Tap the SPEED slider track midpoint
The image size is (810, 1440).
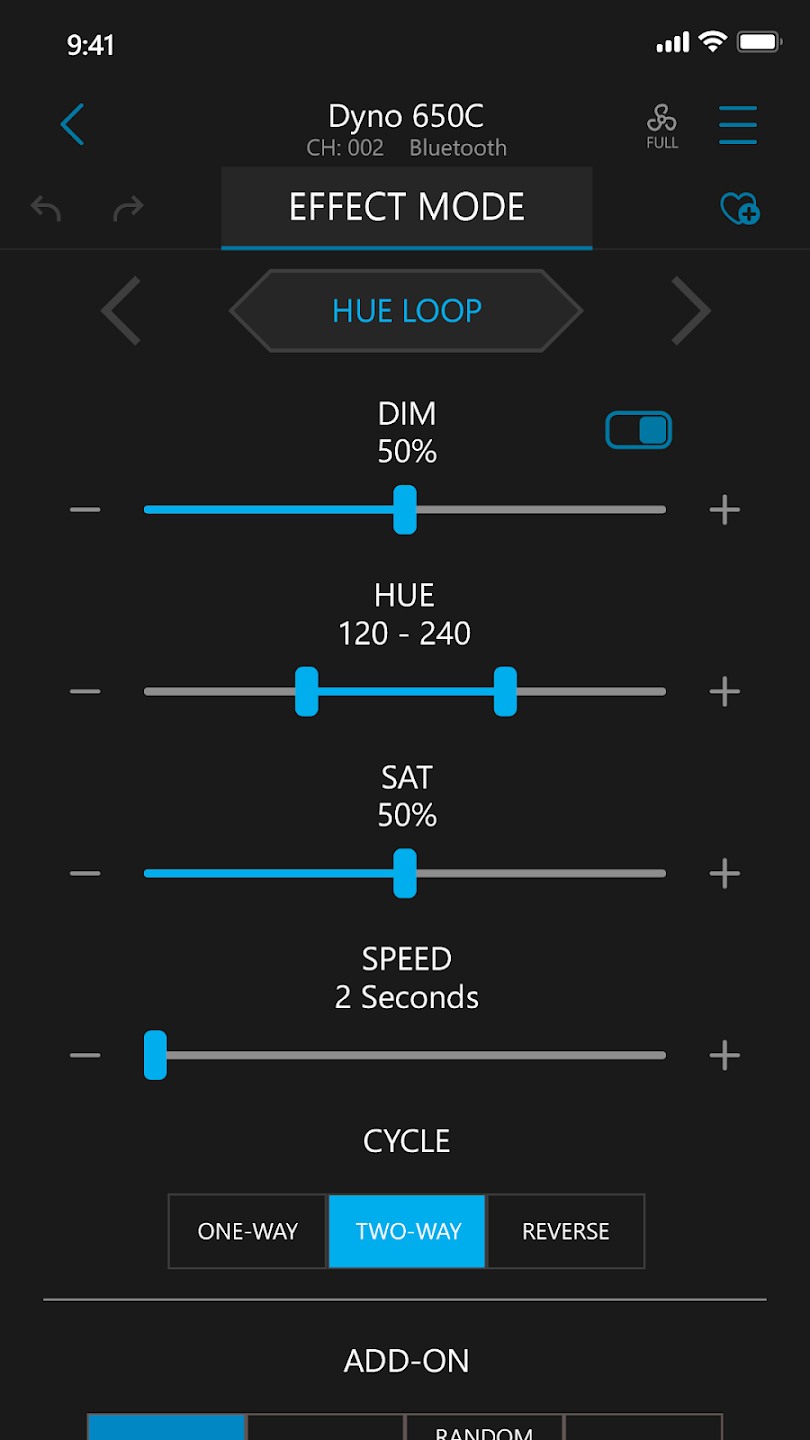[x=405, y=1056]
